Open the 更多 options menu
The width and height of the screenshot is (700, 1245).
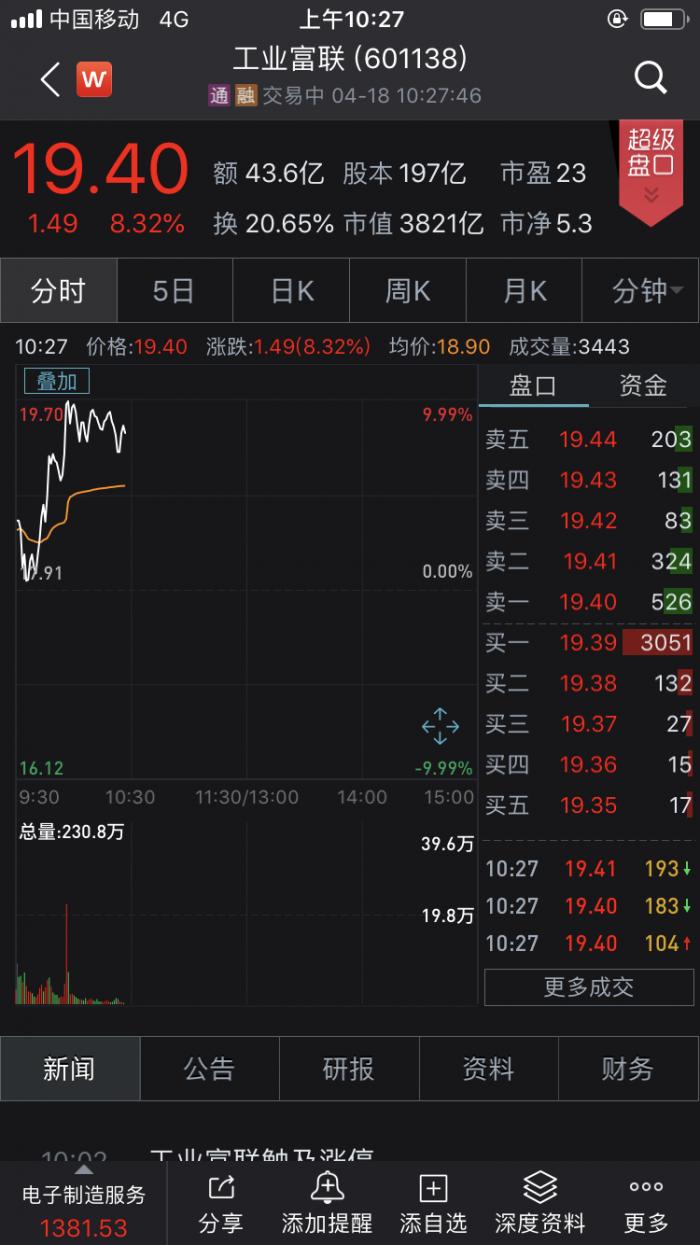pos(646,1204)
